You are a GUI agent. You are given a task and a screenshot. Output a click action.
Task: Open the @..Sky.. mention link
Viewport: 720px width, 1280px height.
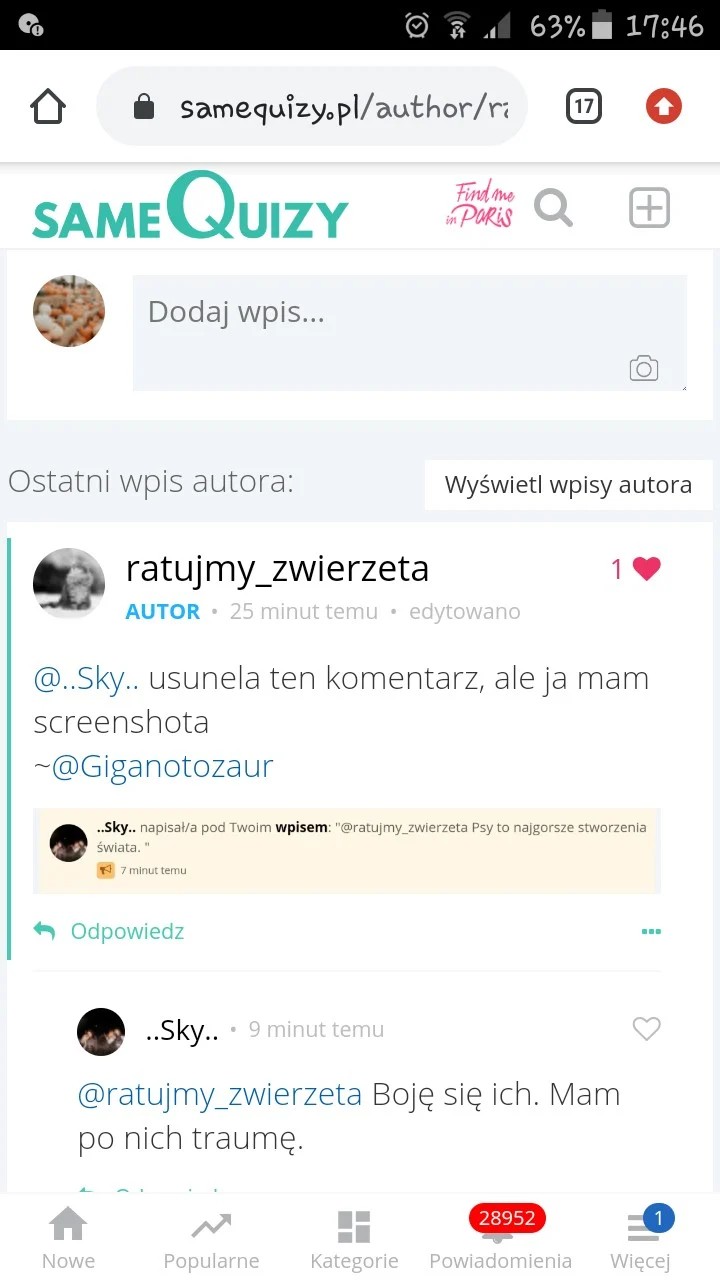tap(86, 678)
